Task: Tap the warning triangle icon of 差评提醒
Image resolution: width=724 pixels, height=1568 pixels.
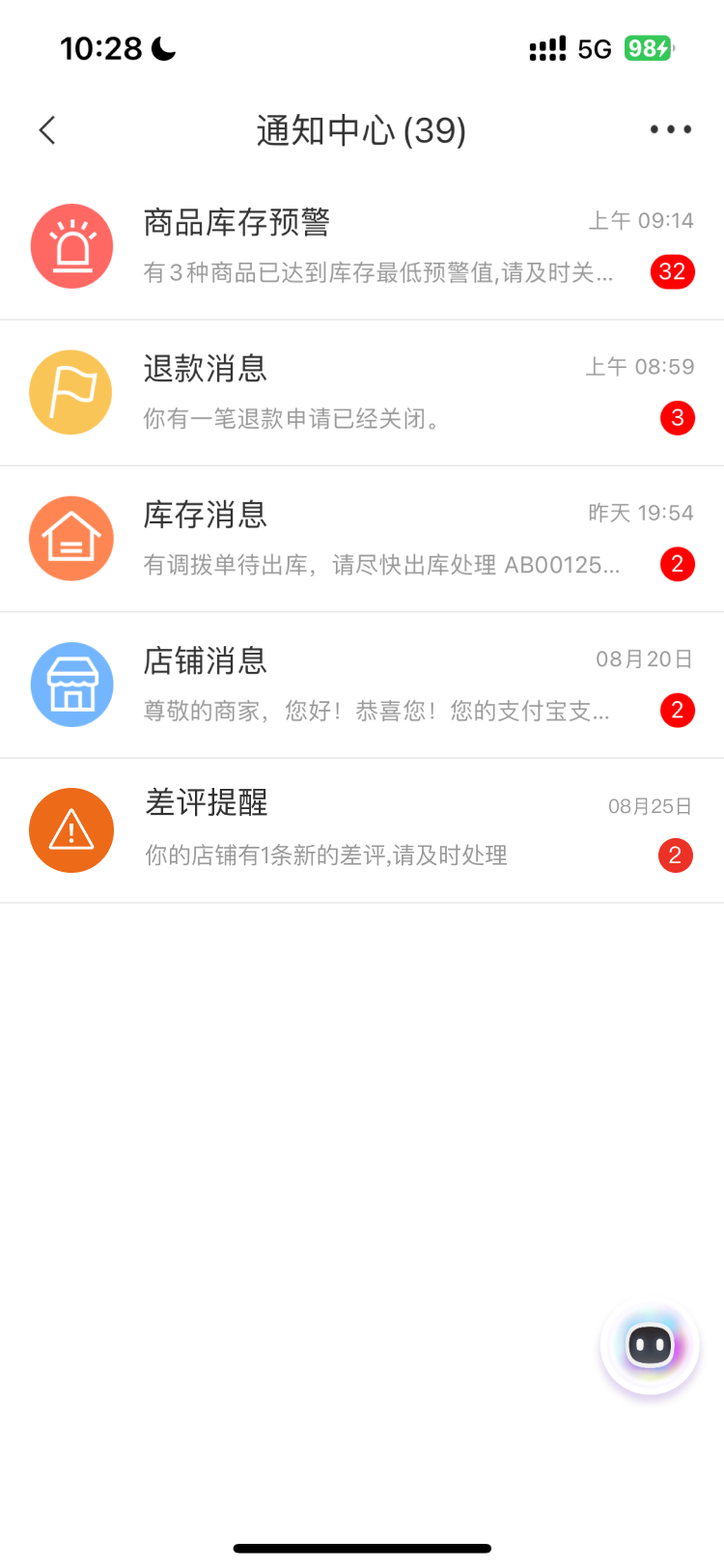Action: 71,829
